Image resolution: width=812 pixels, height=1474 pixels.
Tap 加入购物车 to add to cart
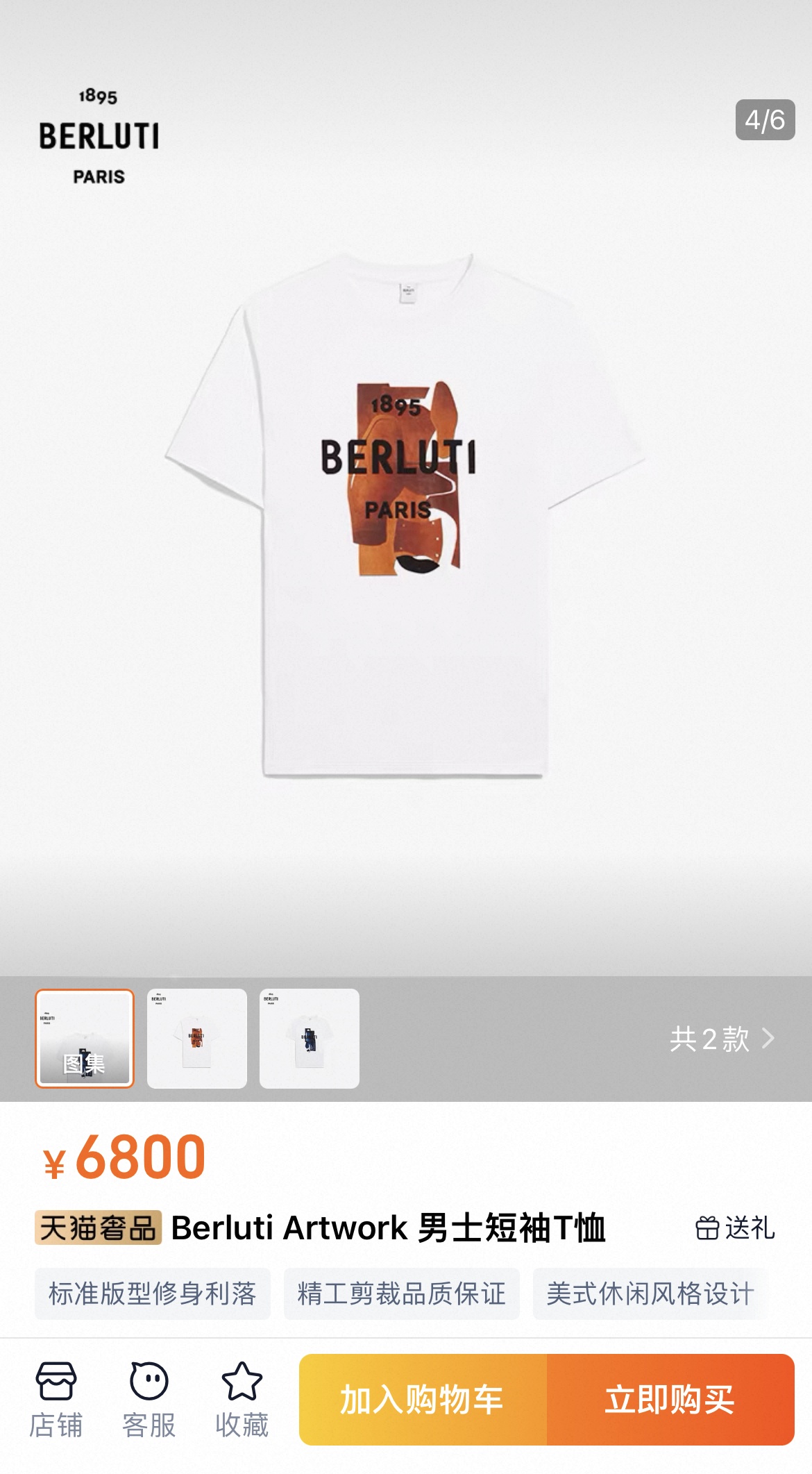coord(423,1399)
